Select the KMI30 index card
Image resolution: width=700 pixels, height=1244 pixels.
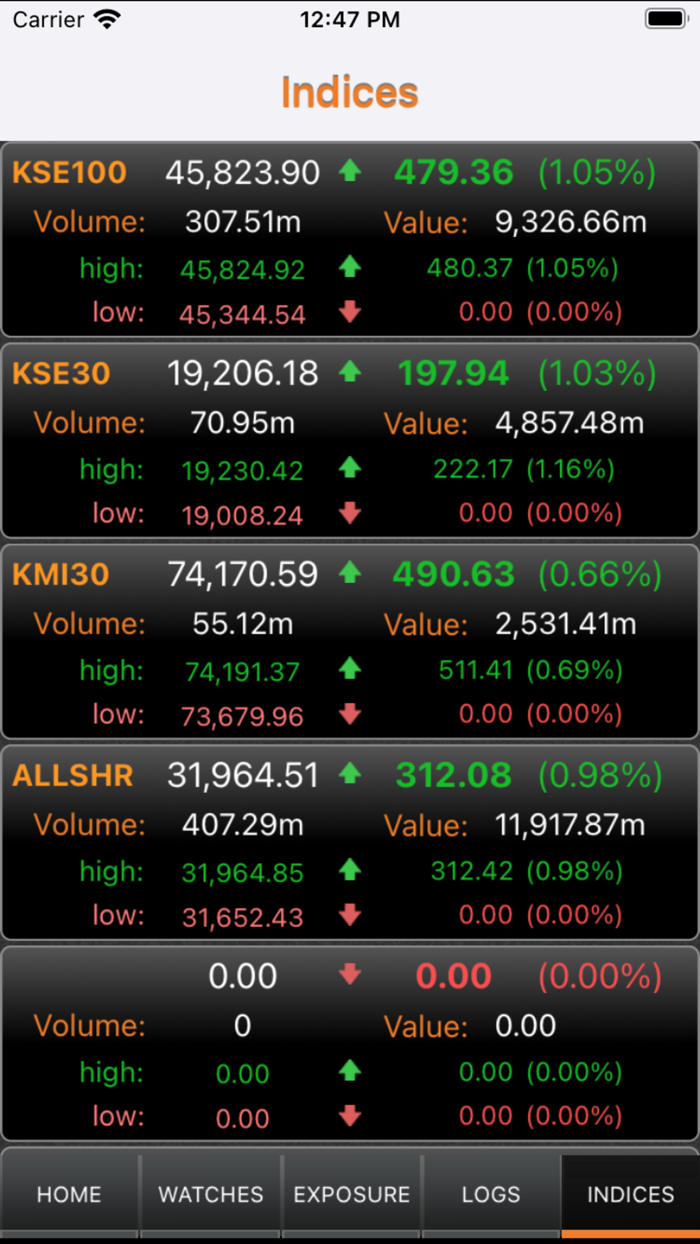[350, 642]
